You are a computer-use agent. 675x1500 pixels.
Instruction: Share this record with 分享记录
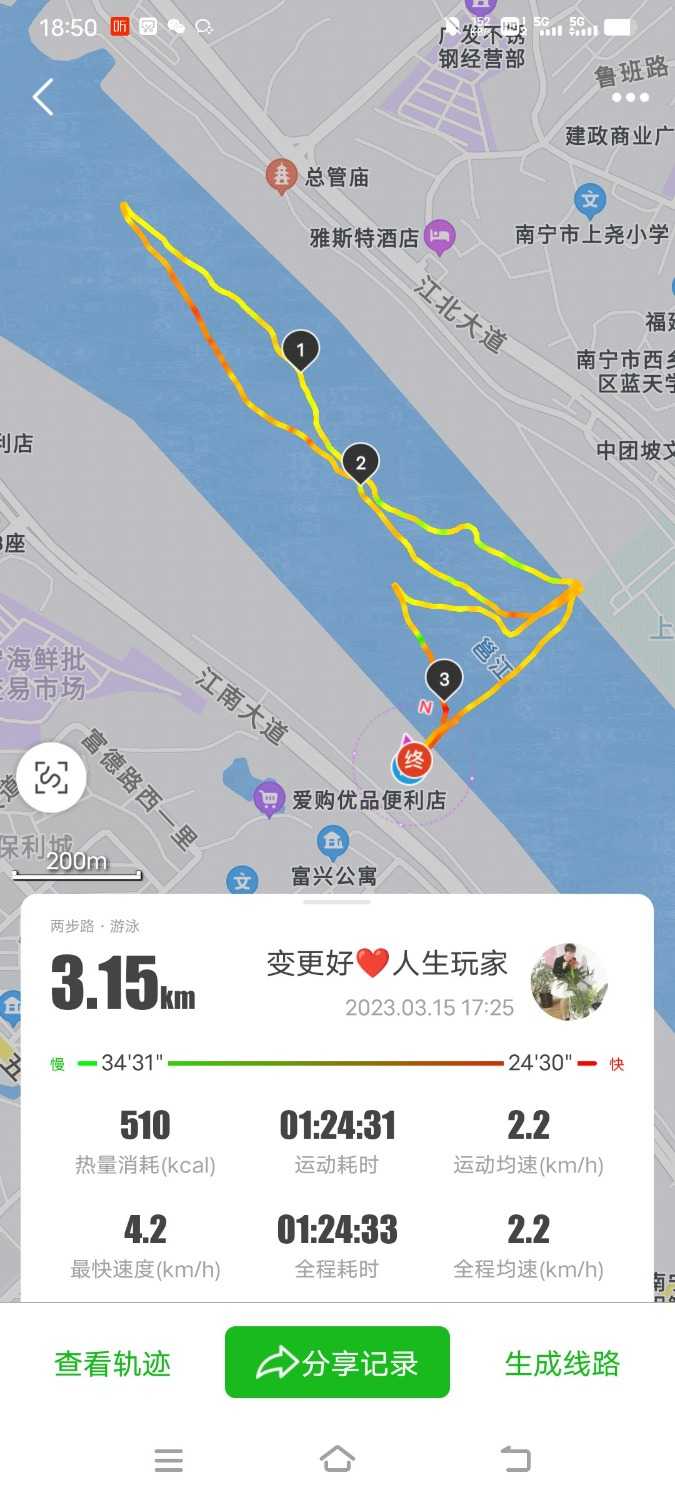click(337, 1362)
